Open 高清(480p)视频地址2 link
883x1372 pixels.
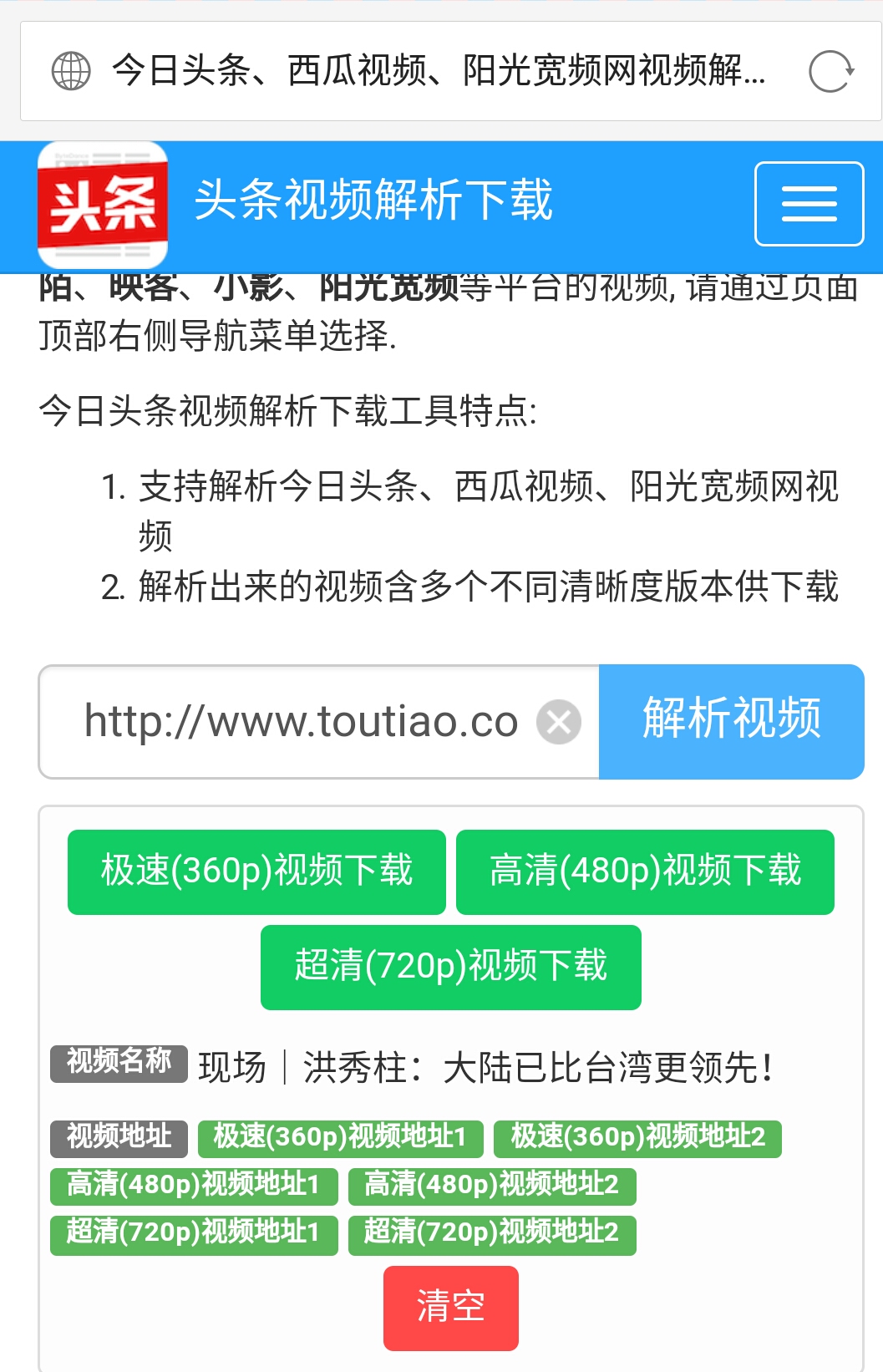(492, 1186)
